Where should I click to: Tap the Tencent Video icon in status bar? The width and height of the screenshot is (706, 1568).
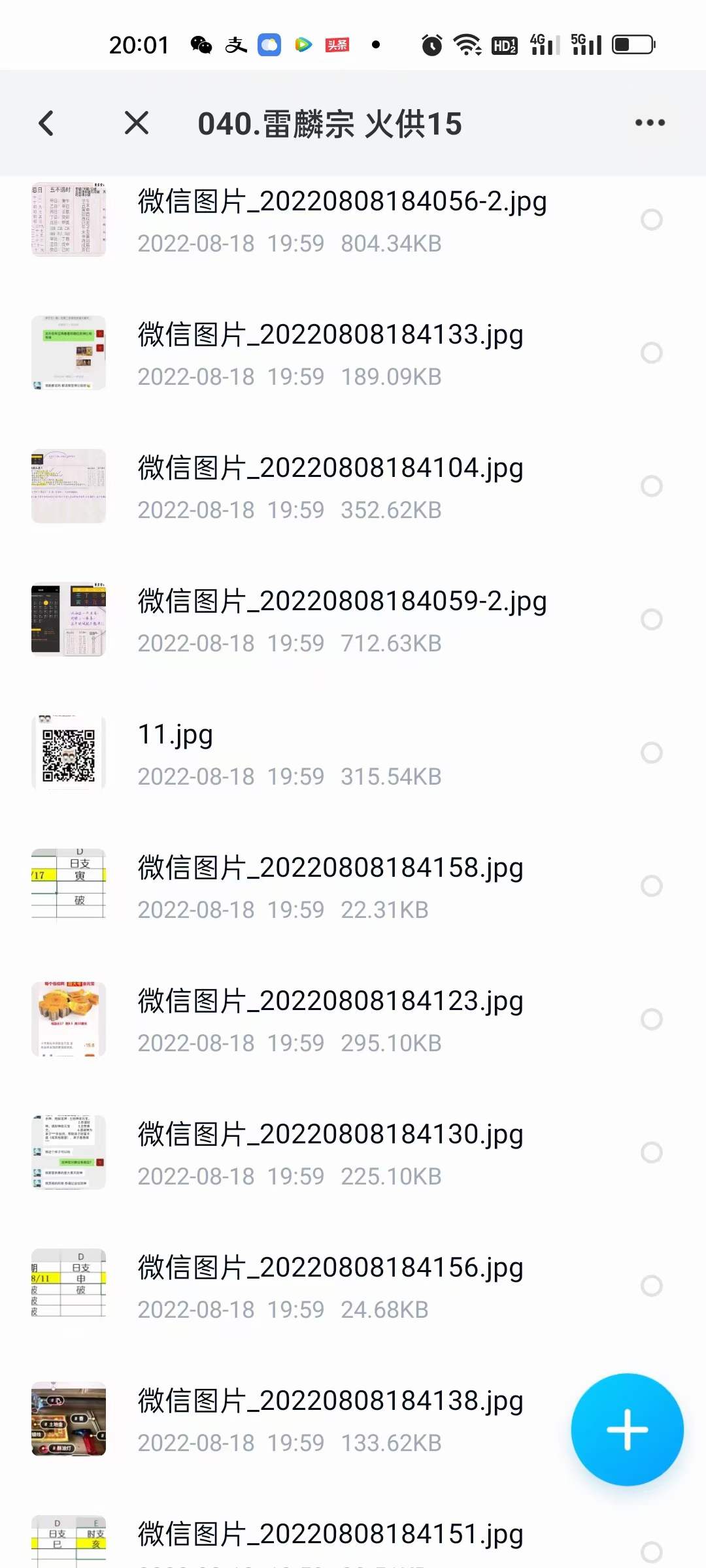click(x=303, y=44)
